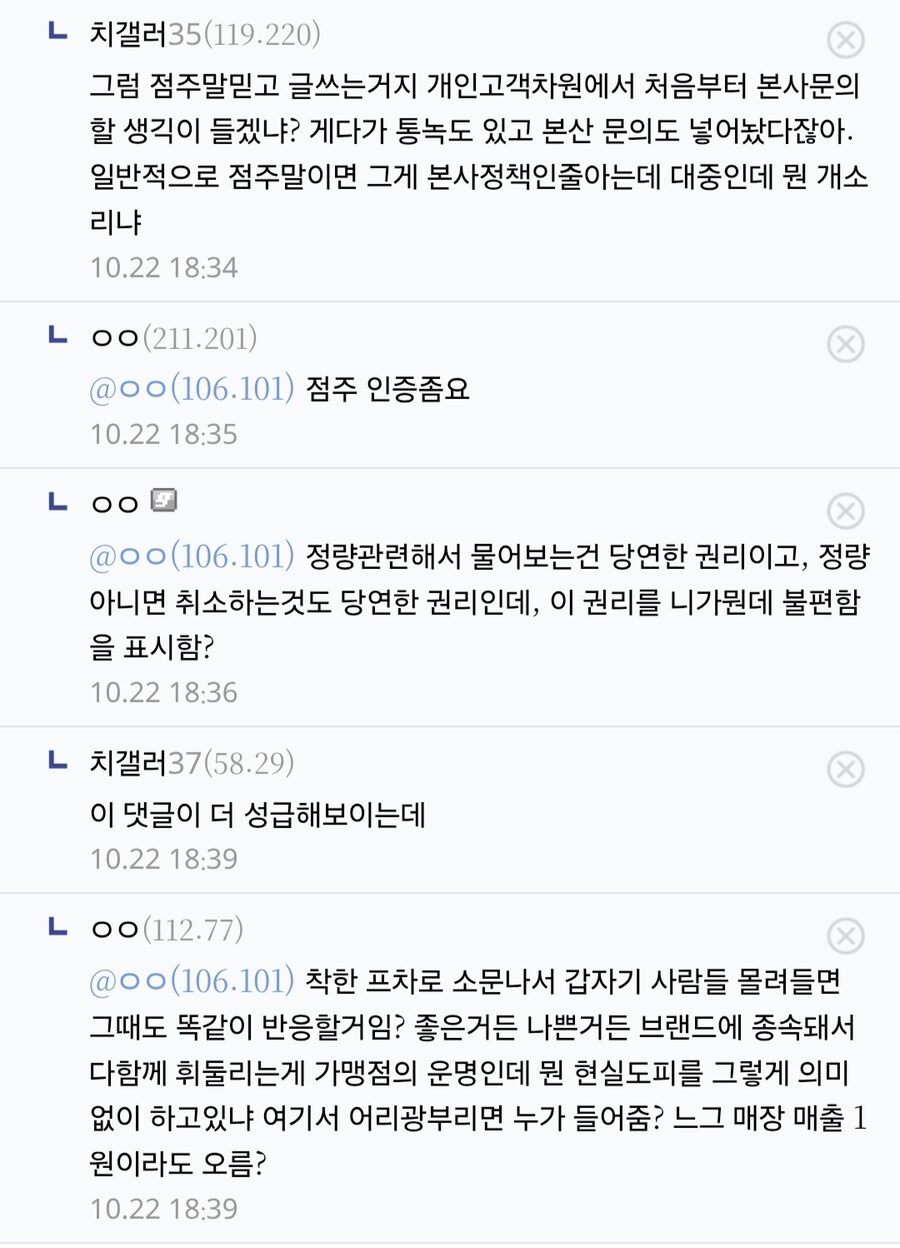Click the reply indent icon beside the gallog user
900x1248 pixels.
click(57, 502)
